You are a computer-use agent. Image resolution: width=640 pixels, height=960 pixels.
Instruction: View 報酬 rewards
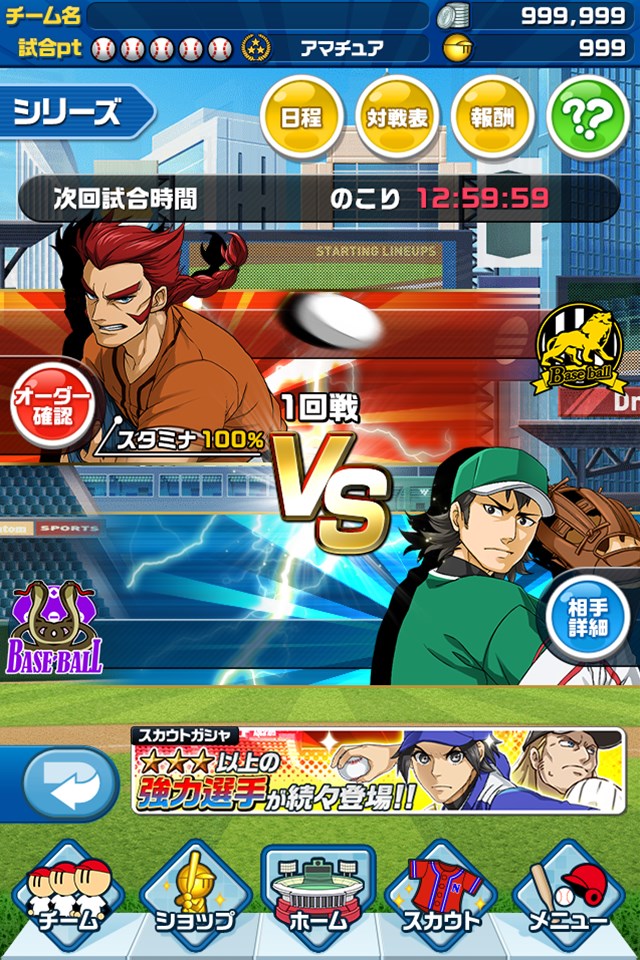click(491, 116)
